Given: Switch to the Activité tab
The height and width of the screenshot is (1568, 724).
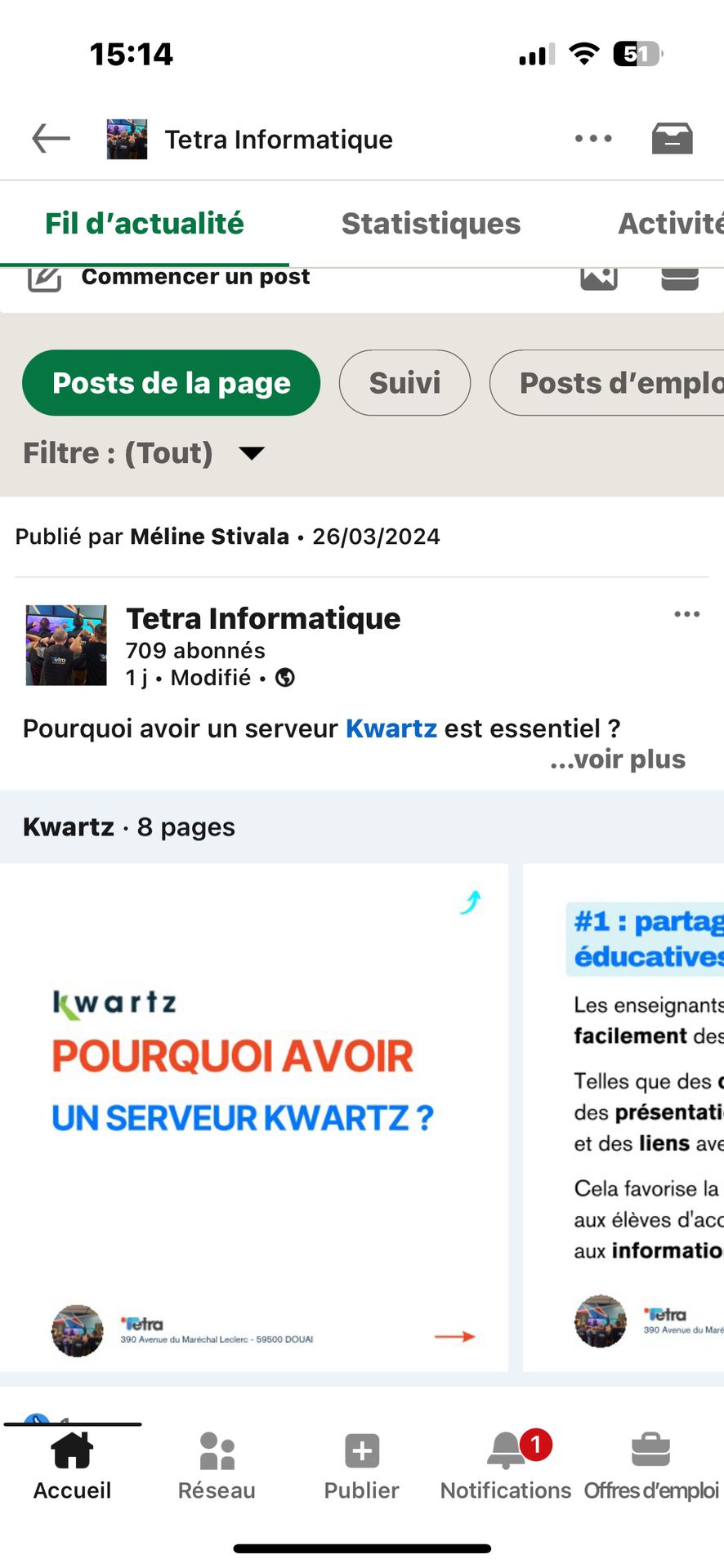Looking at the screenshot, I should click(x=670, y=224).
